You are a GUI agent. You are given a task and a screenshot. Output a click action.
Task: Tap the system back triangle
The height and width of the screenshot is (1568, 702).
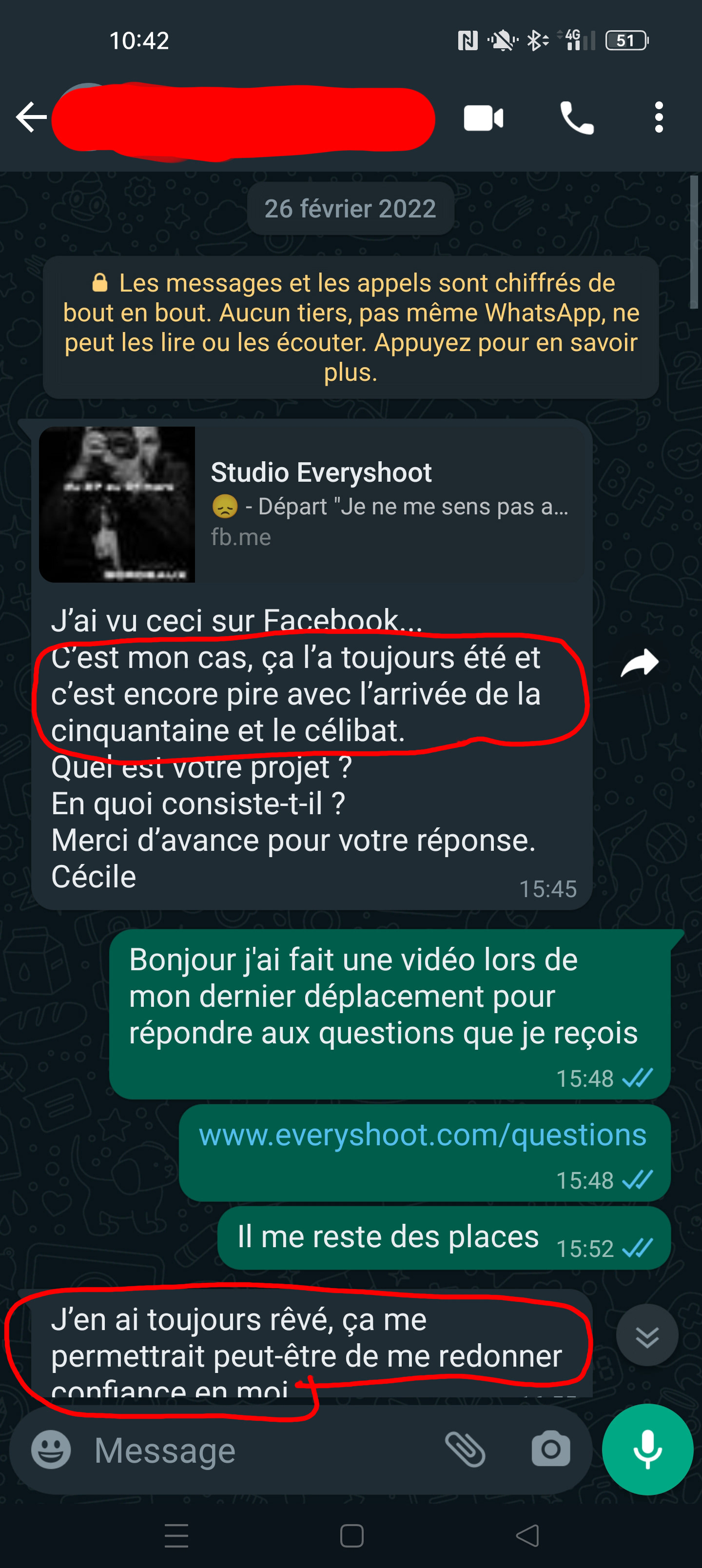[527, 1535]
